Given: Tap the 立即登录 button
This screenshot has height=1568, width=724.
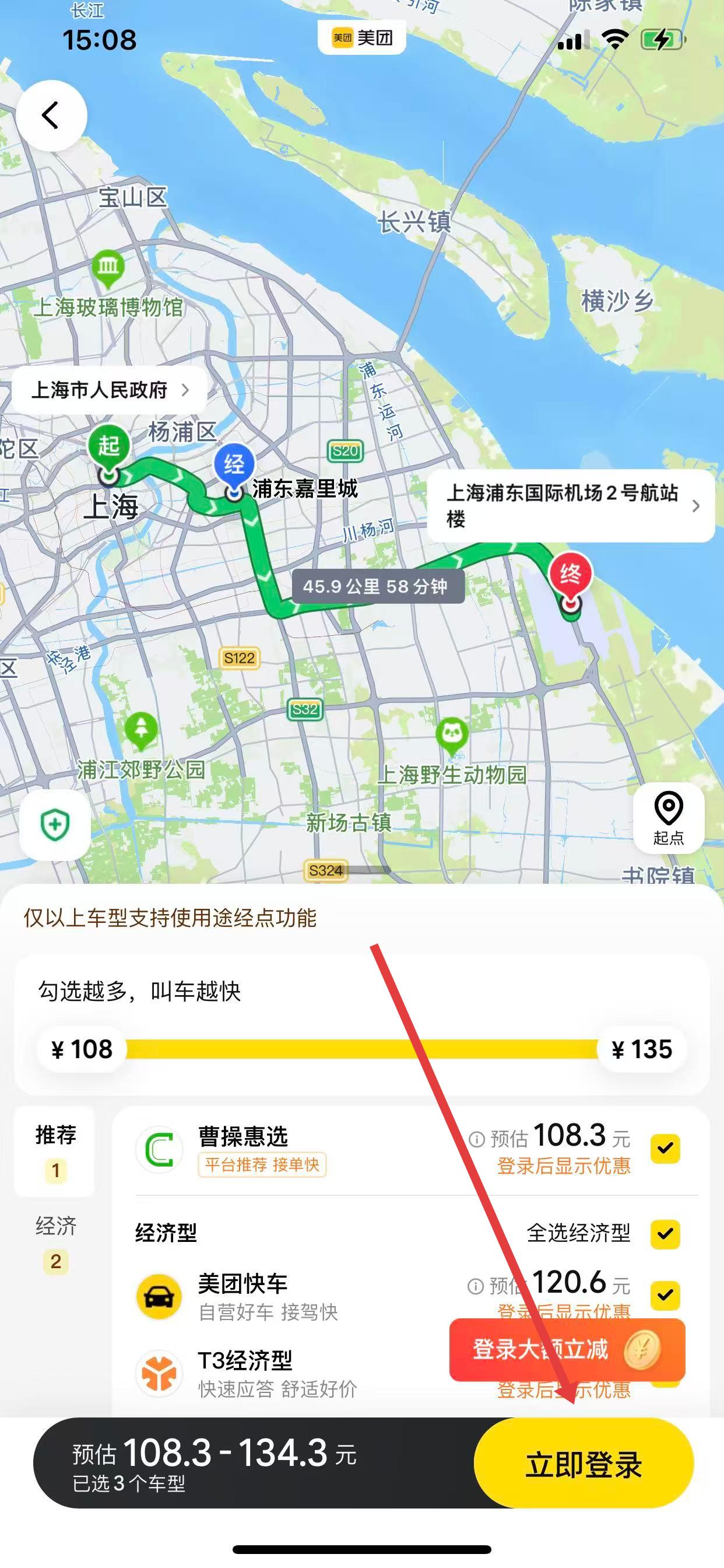Looking at the screenshot, I should (584, 1464).
